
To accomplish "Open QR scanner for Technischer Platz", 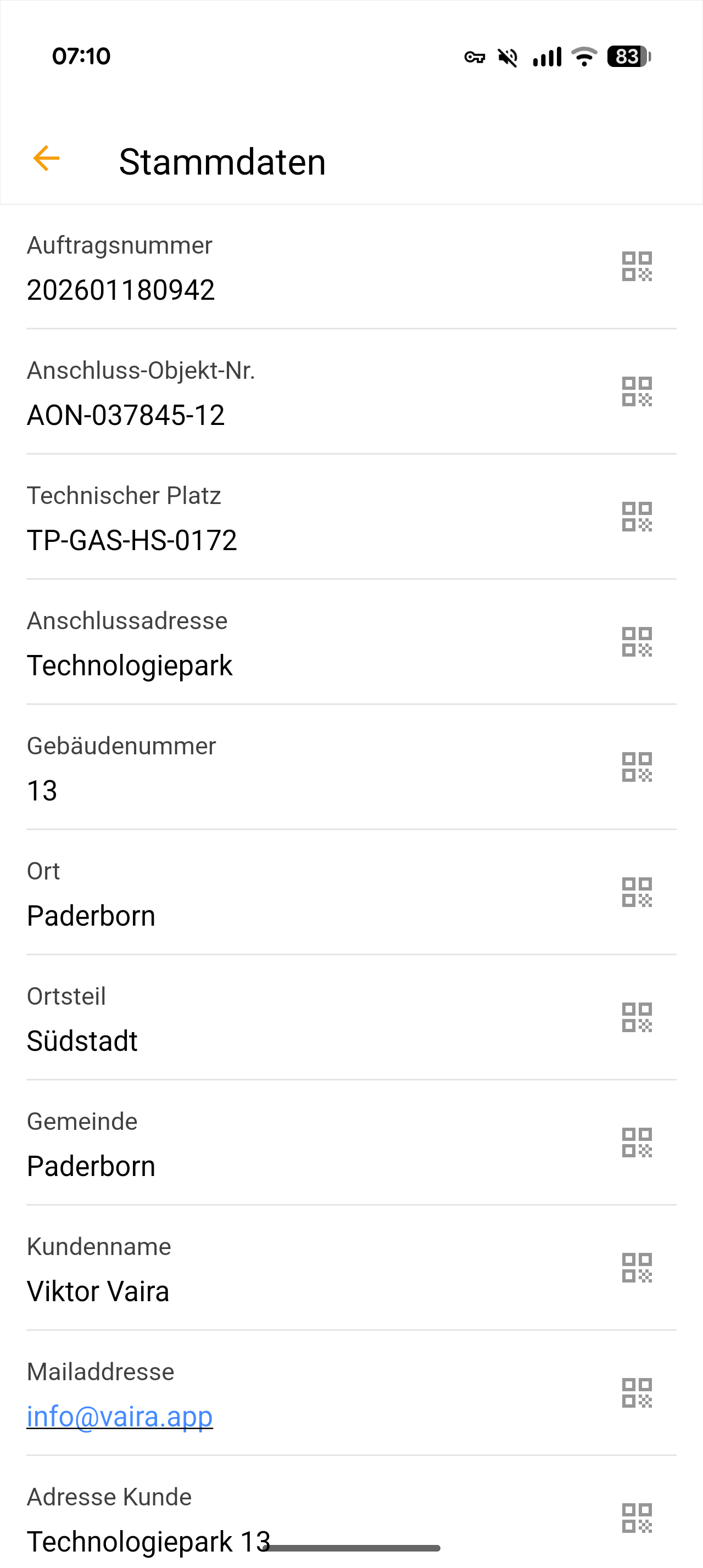I will tap(637, 517).
